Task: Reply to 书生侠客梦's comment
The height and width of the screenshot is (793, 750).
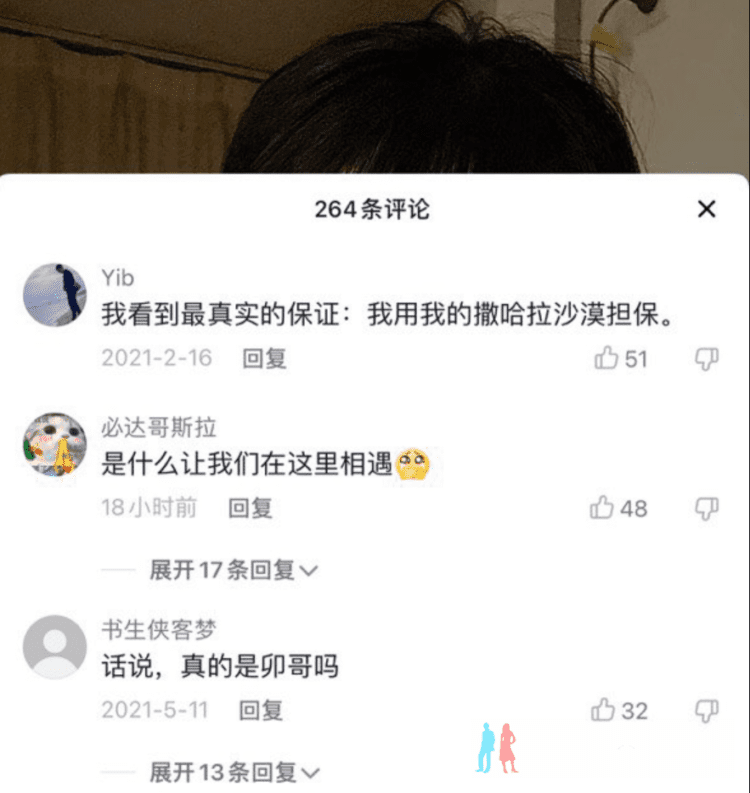Action: coord(260,710)
